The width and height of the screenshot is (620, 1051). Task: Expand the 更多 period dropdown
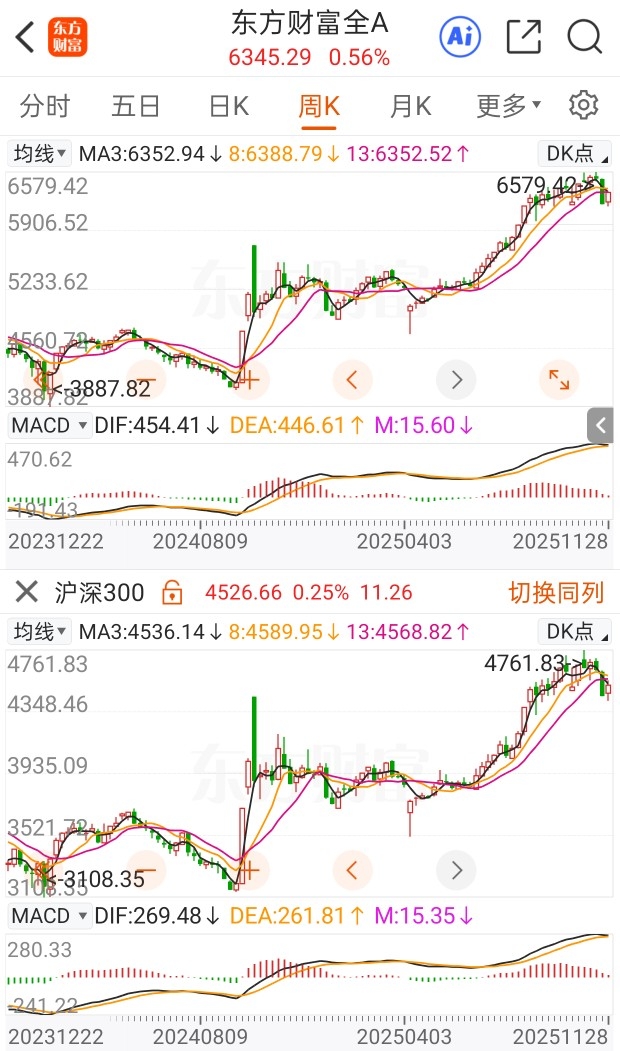508,105
